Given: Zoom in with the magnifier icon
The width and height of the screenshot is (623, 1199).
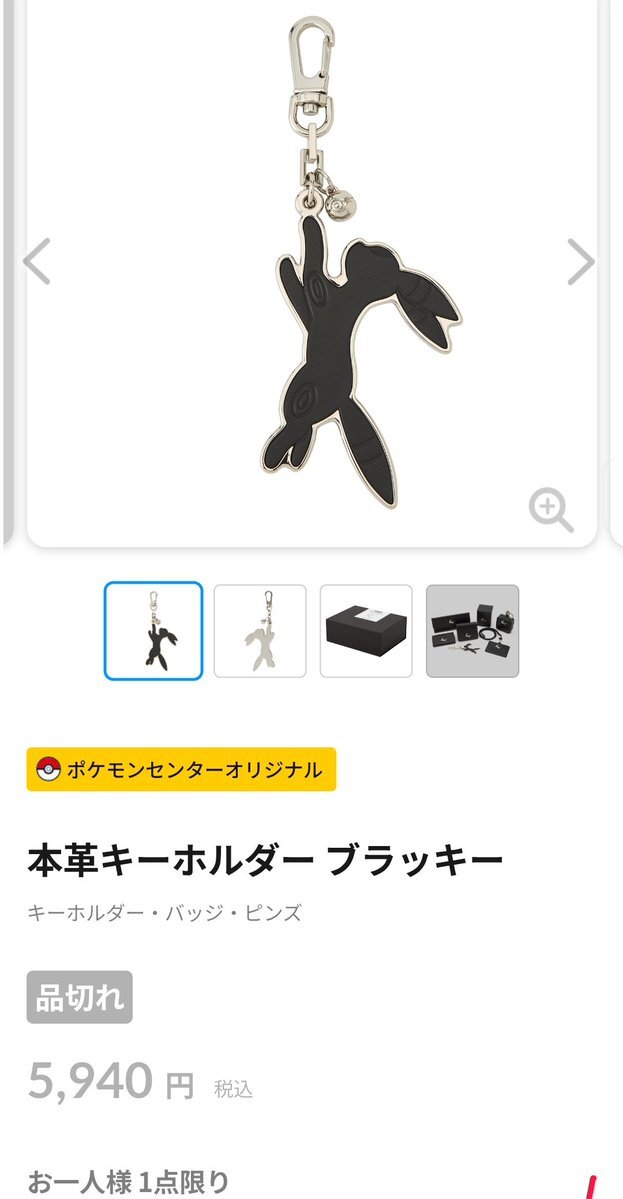Looking at the screenshot, I should coord(550,510).
